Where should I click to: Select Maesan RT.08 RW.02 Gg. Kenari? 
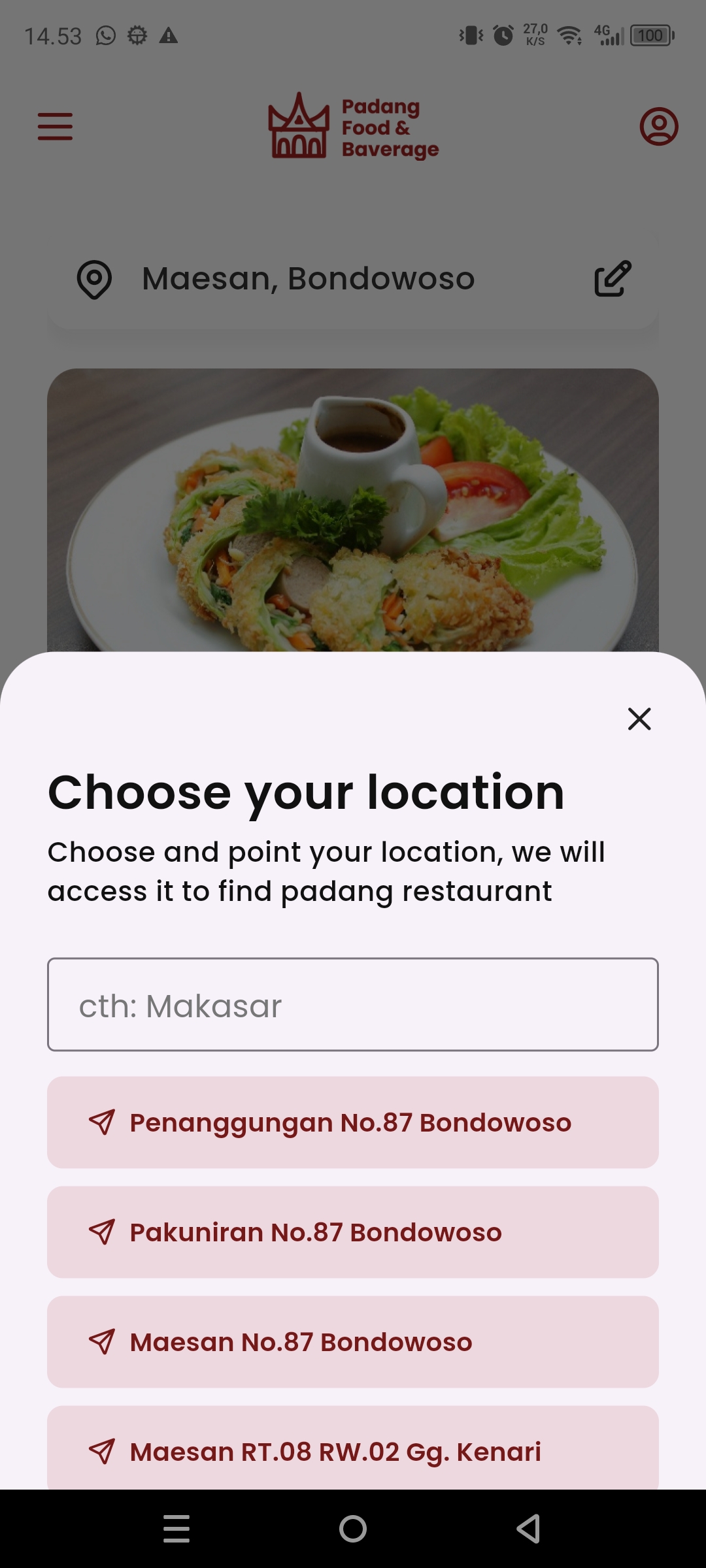pyautogui.click(x=353, y=1450)
